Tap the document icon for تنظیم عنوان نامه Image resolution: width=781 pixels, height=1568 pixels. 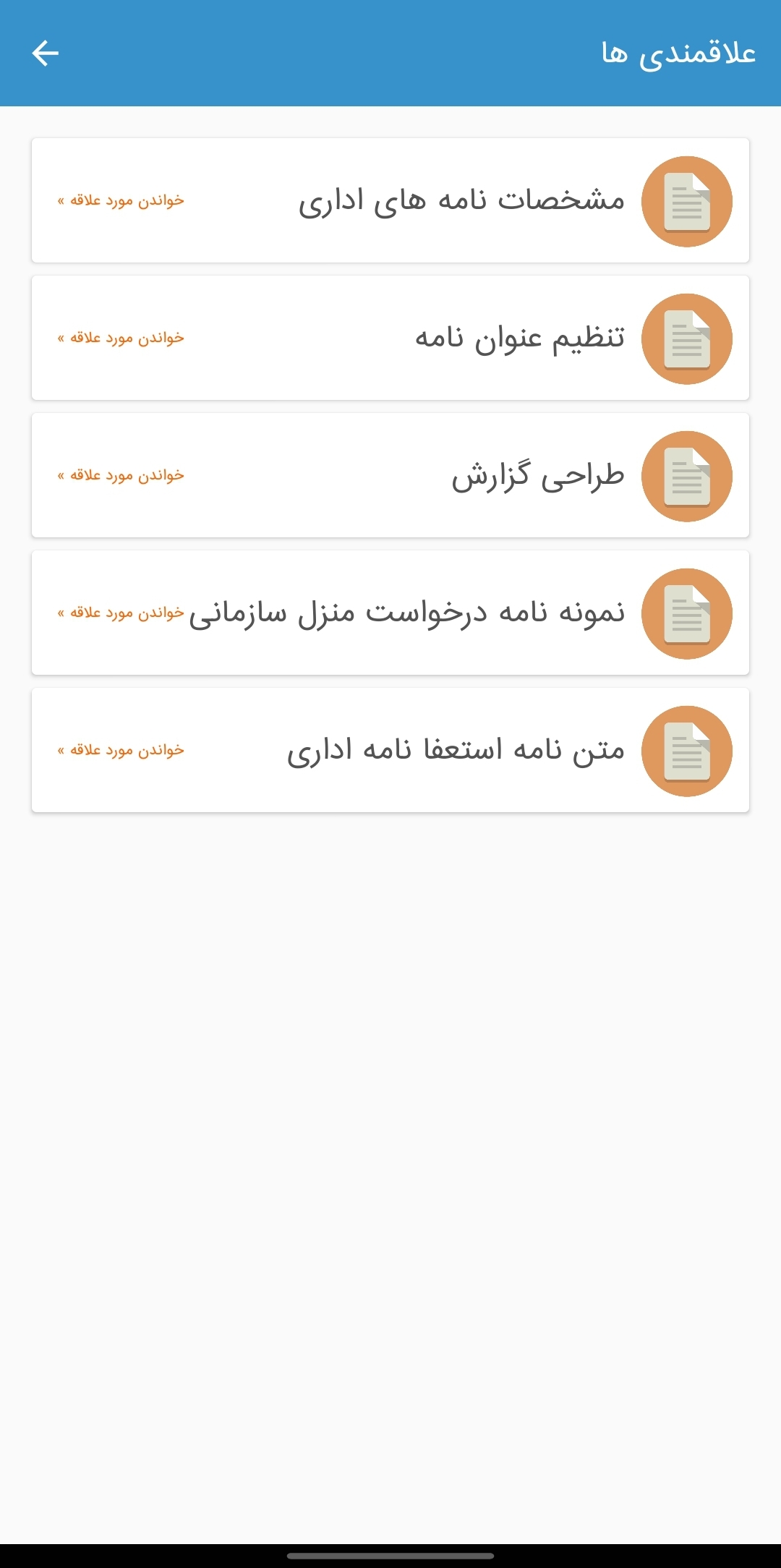[686, 337]
